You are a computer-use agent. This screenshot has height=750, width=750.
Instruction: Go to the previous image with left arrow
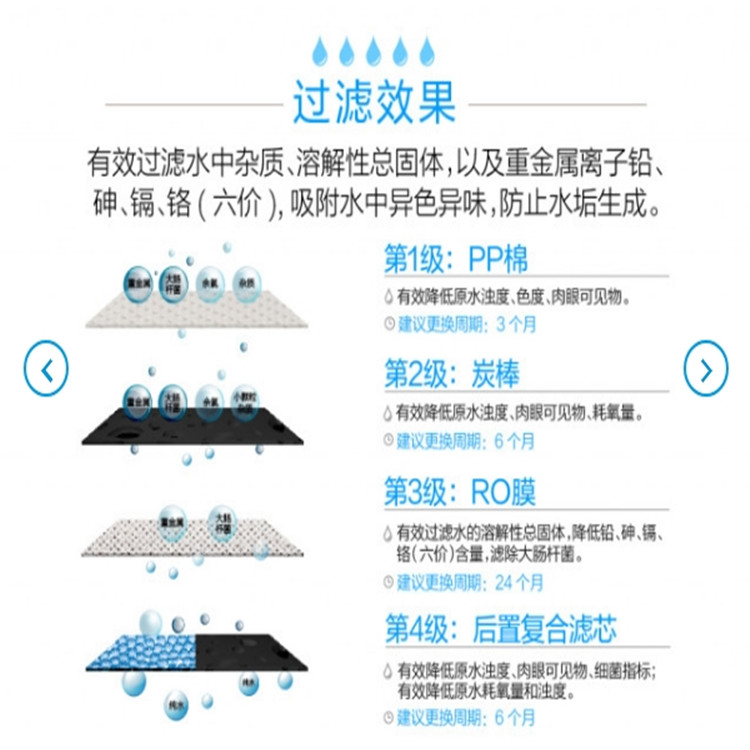pos(46,370)
